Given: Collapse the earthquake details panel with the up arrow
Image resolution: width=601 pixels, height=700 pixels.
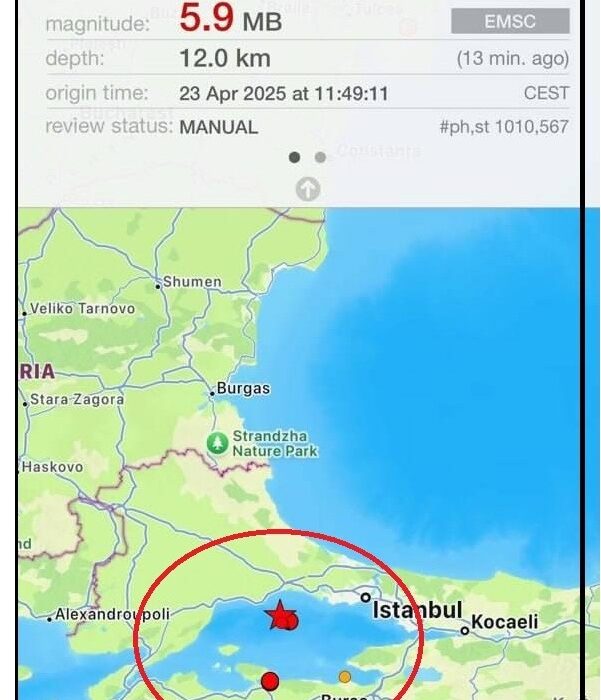Looking at the screenshot, I should (308, 189).
